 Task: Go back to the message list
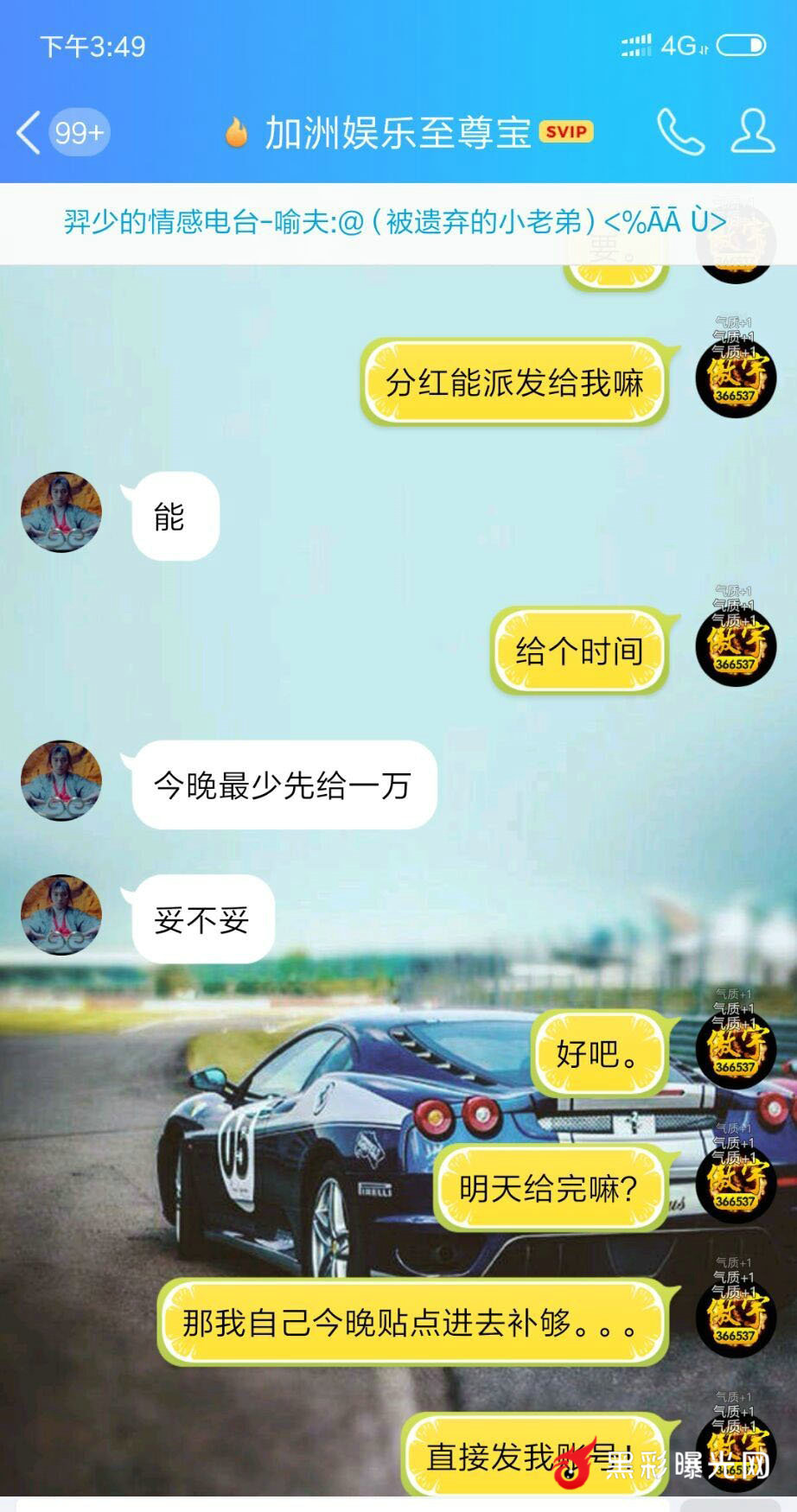tap(29, 133)
